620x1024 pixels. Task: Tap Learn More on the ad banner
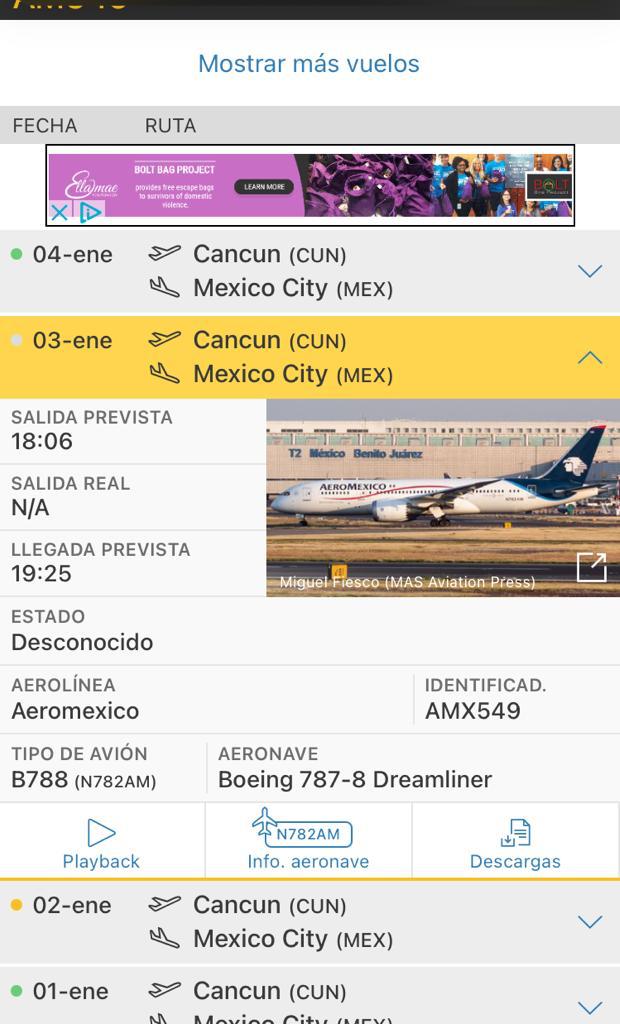tap(264, 187)
